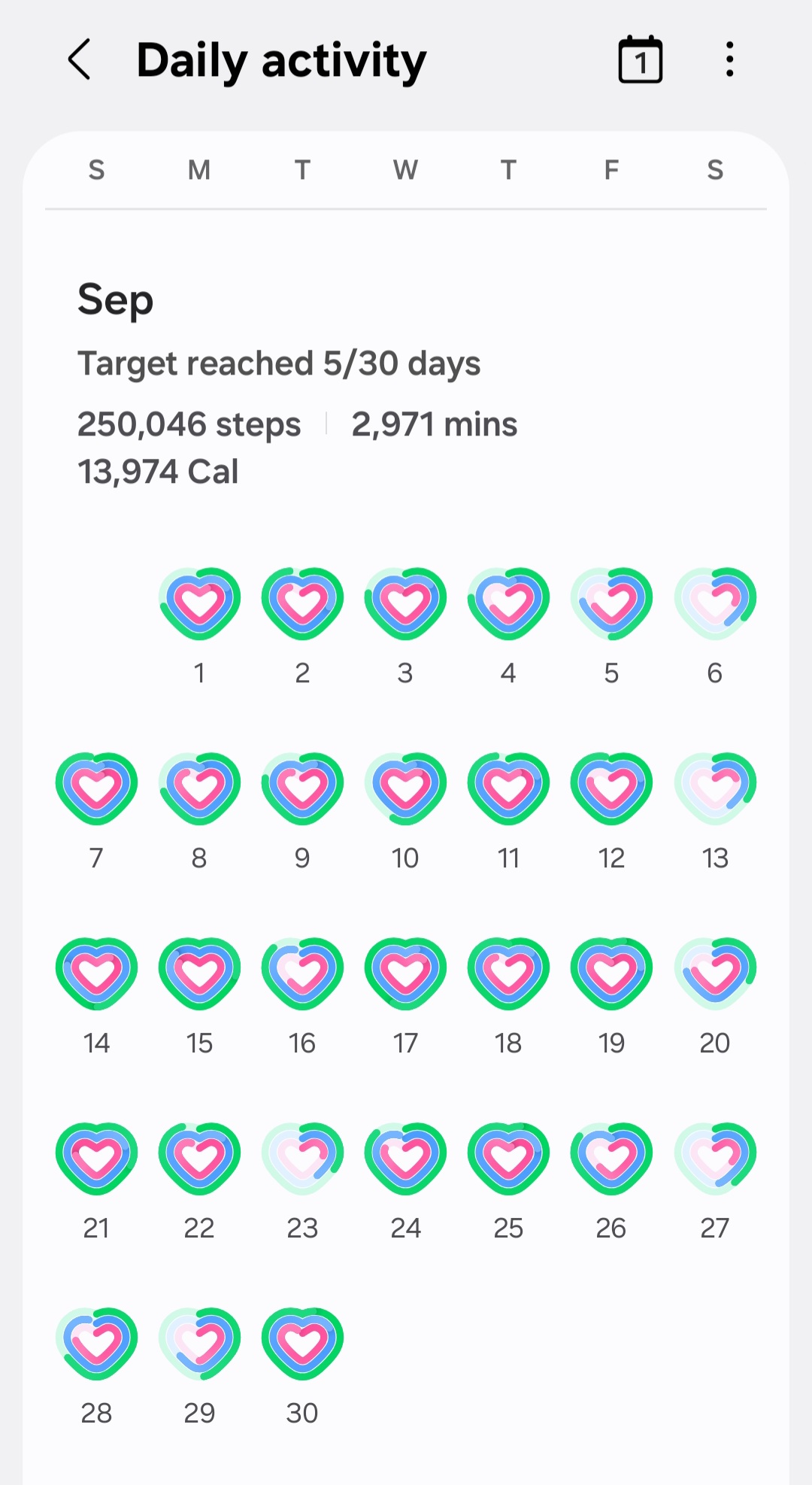View the September 23 heart
This screenshot has width=812, height=1485.
(x=302, y=1159)
